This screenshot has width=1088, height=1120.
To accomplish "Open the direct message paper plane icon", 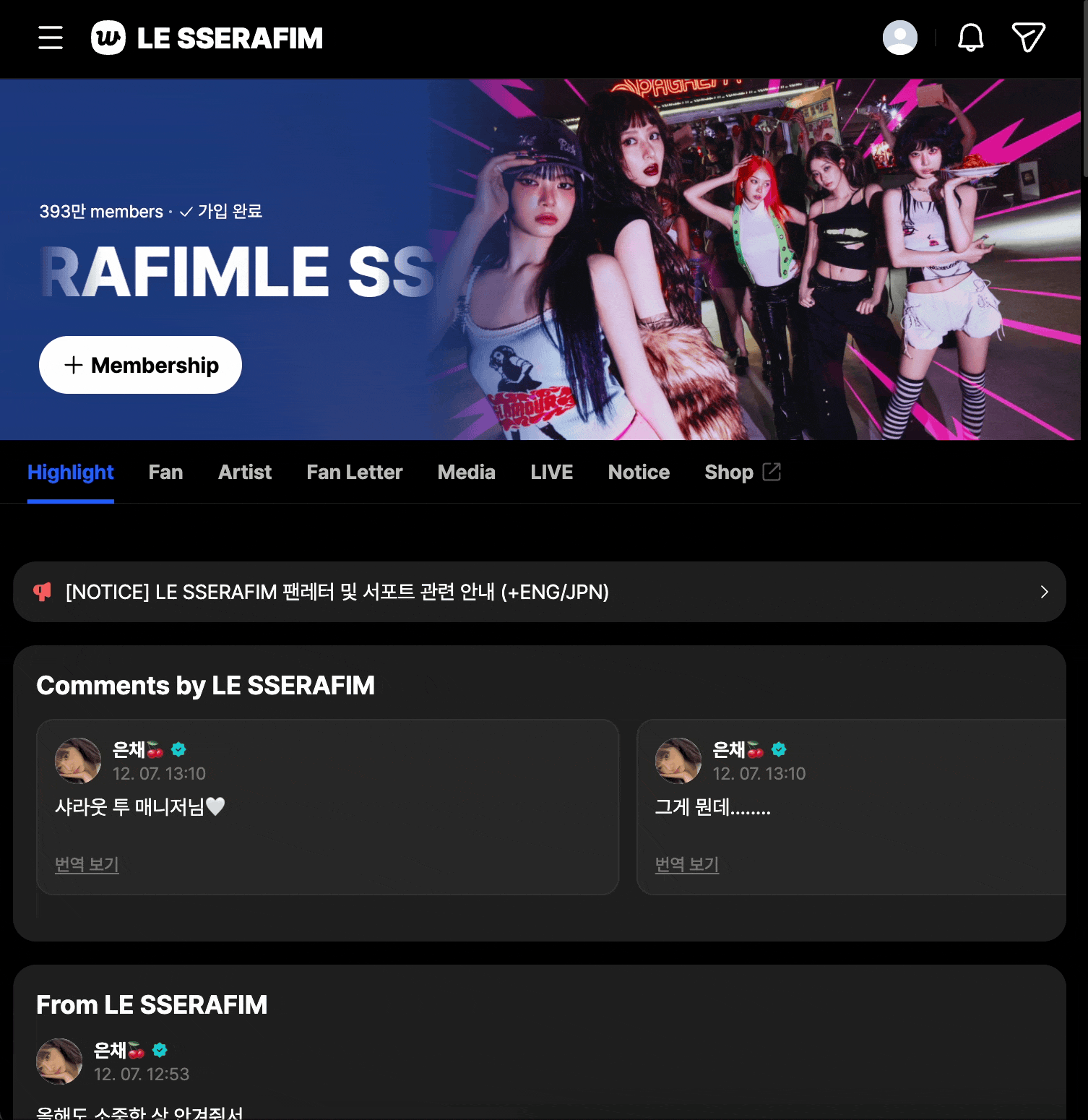I will point(1028,38).
